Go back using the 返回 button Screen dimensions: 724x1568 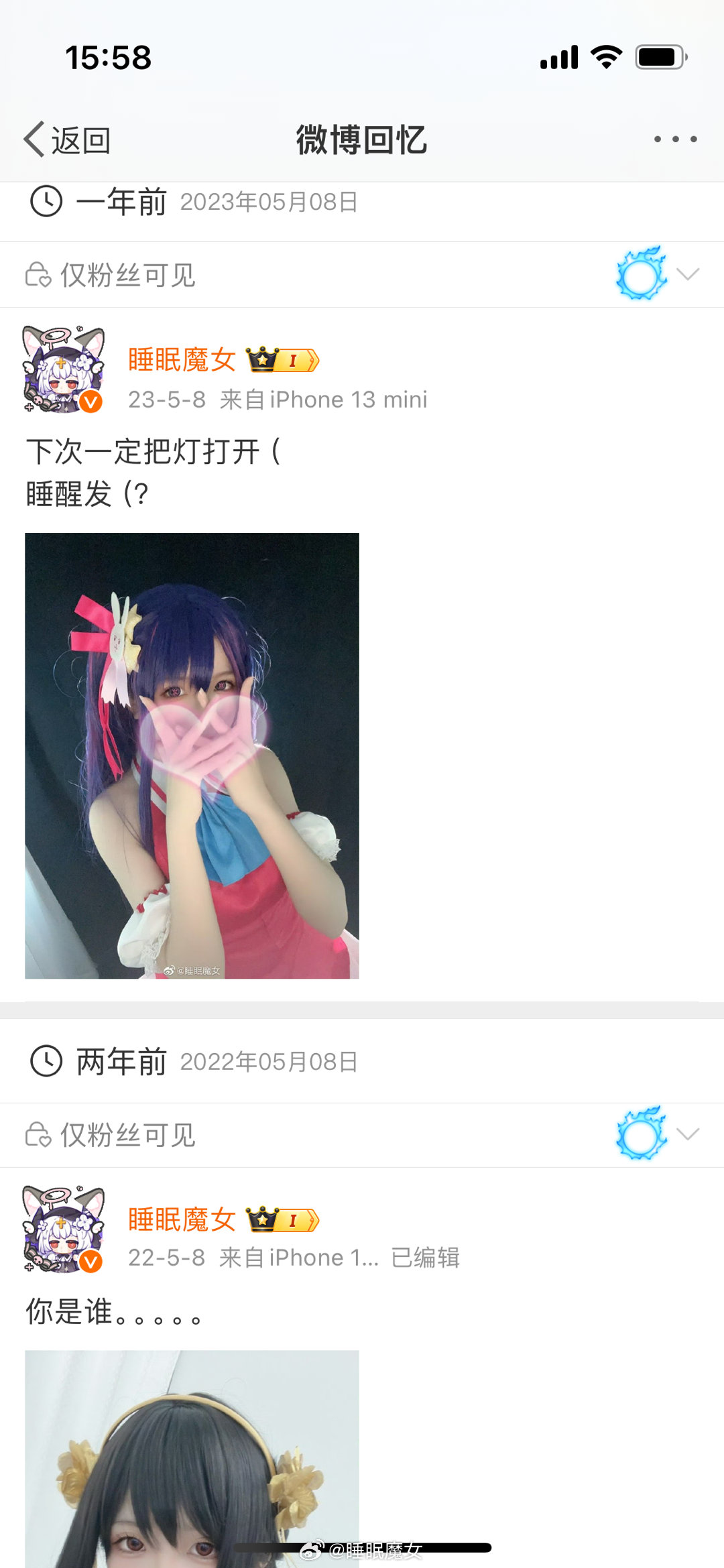(67, 140)
